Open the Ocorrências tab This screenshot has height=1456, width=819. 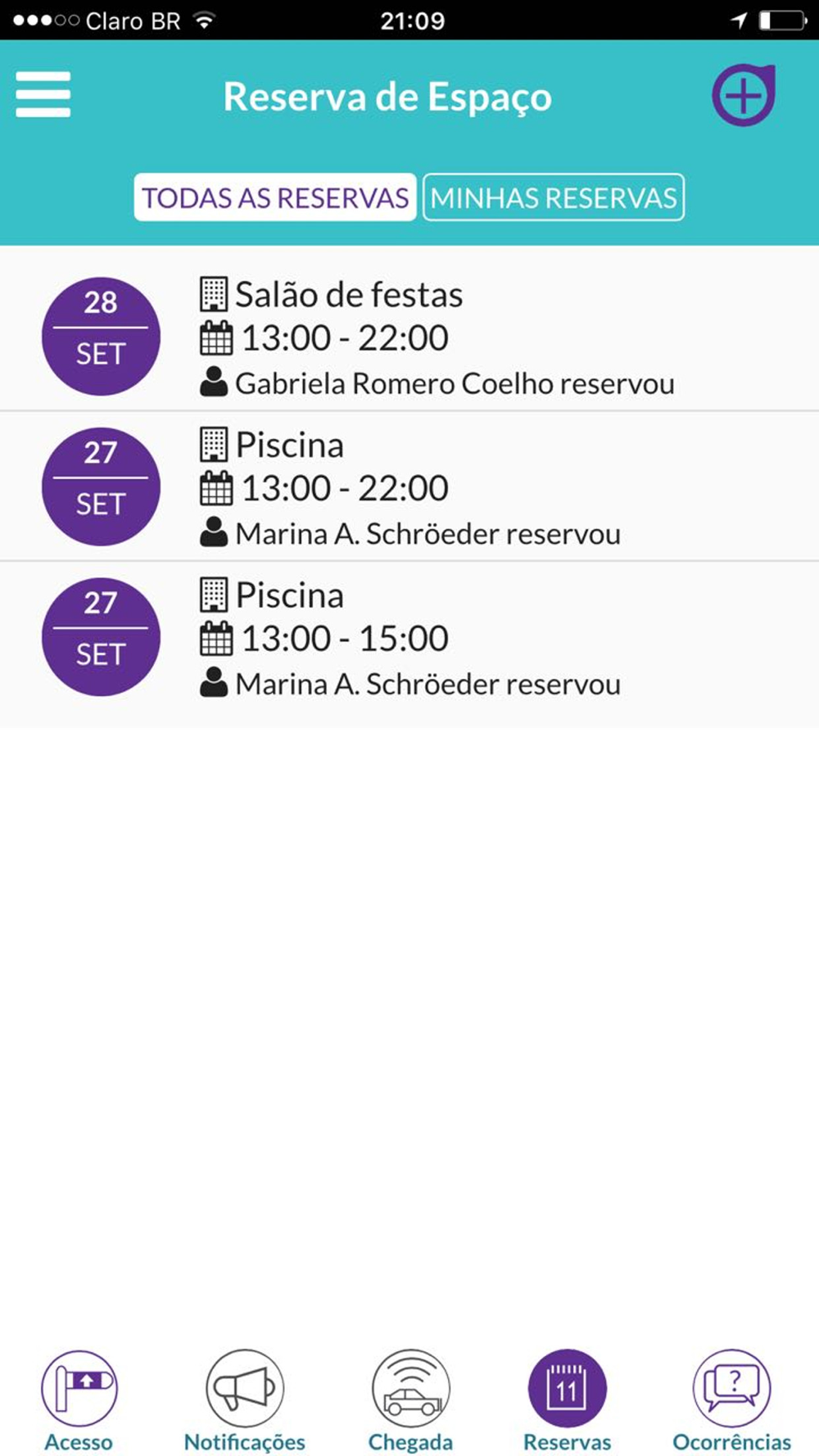tap(731, 1401)
